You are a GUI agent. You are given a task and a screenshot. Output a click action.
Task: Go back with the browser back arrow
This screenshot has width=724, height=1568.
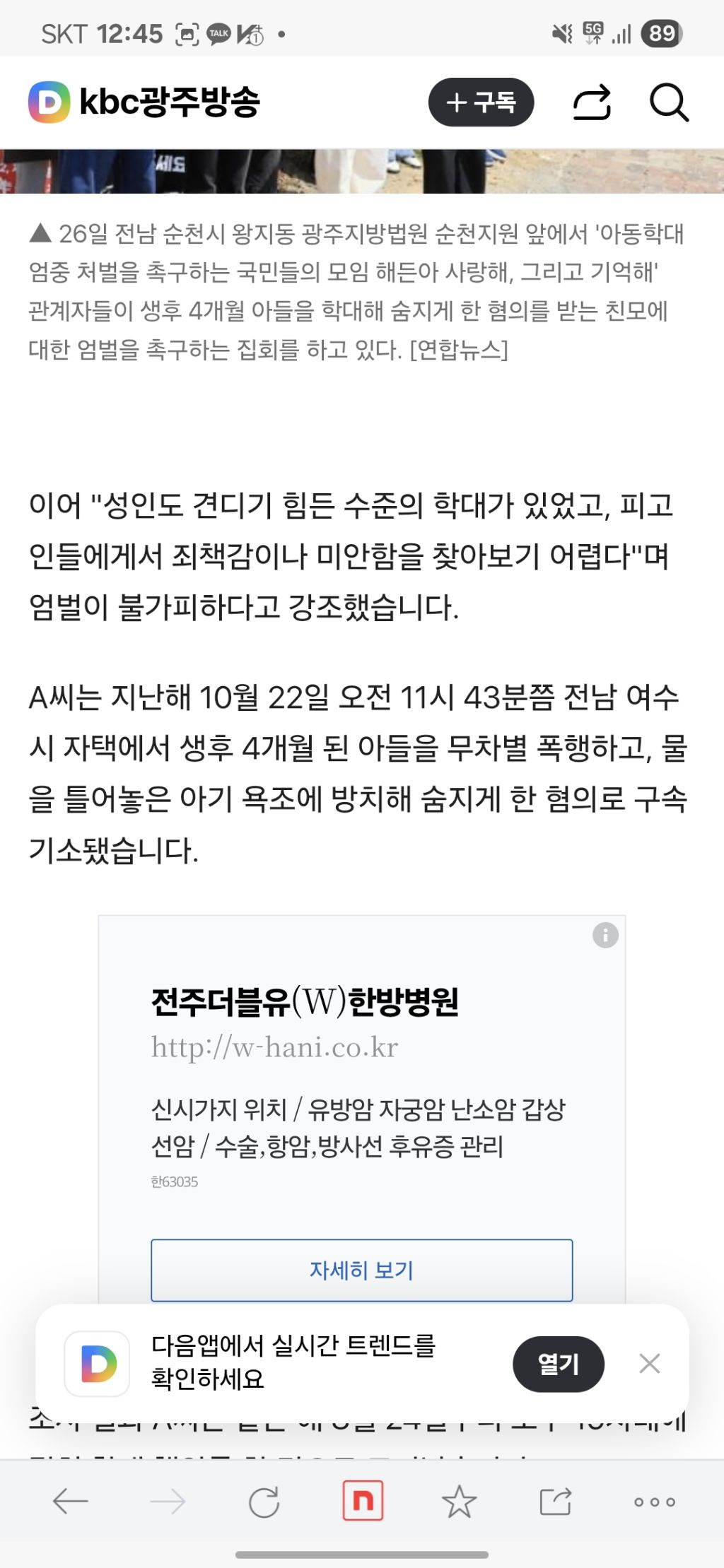(x=70, y=1501)
